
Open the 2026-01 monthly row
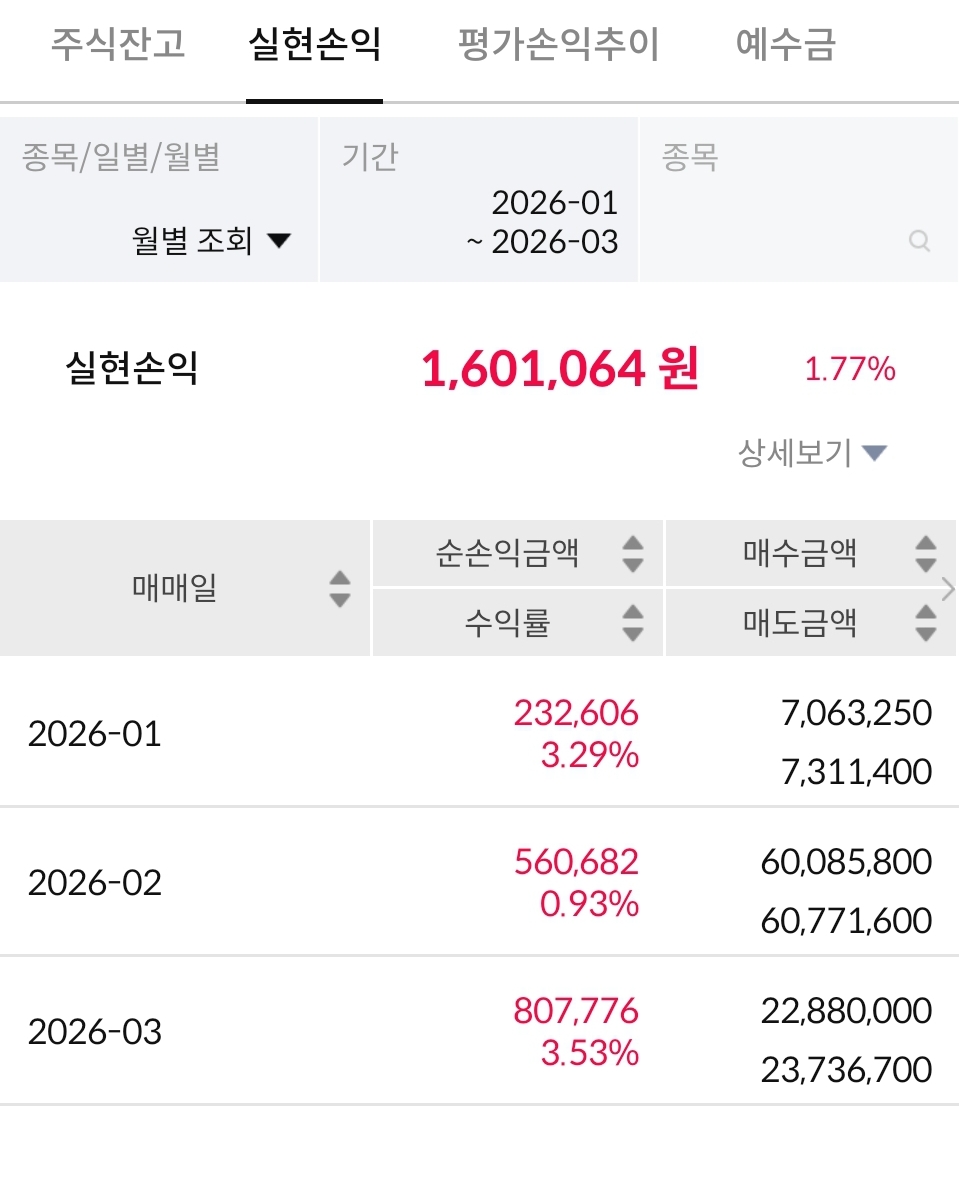[479, 735]
